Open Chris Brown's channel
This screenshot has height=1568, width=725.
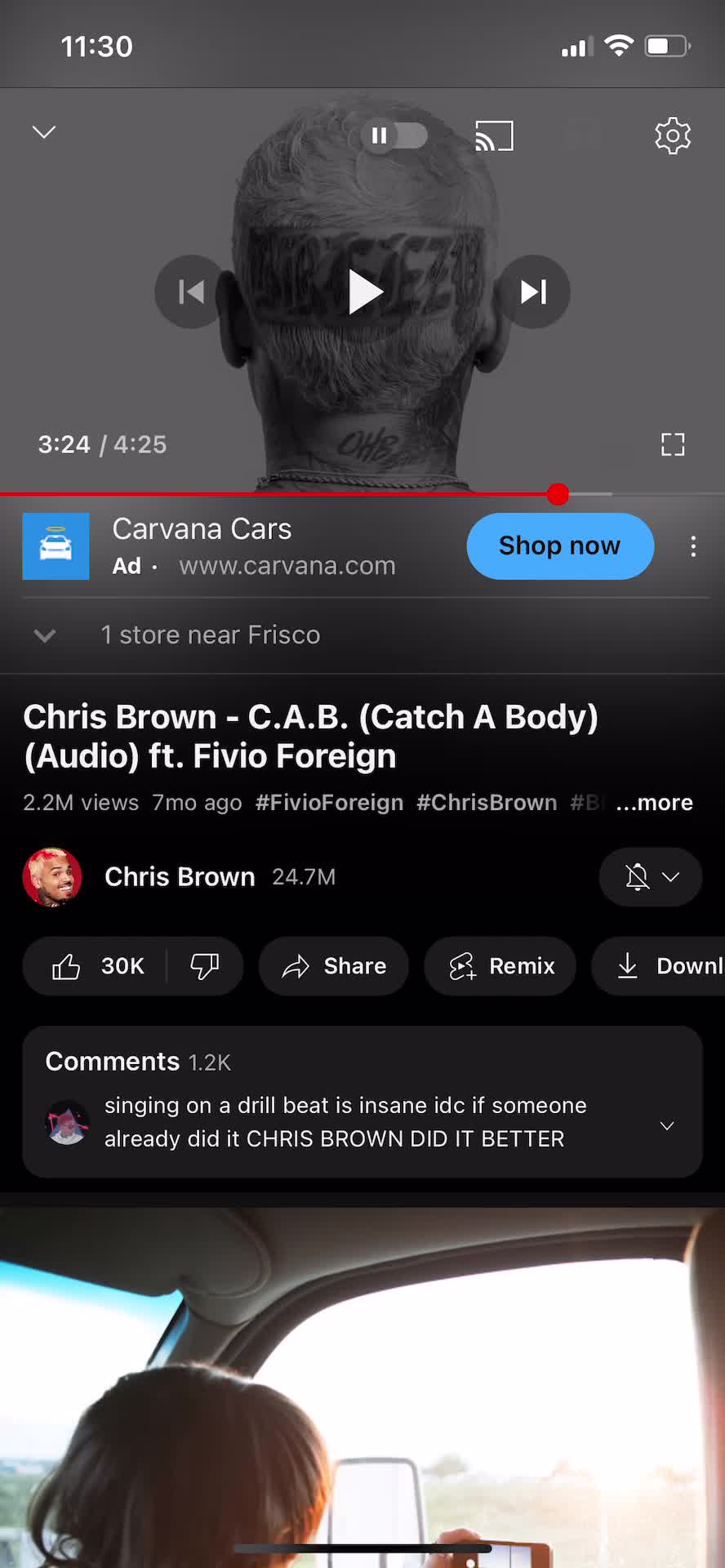pos(180,877)
